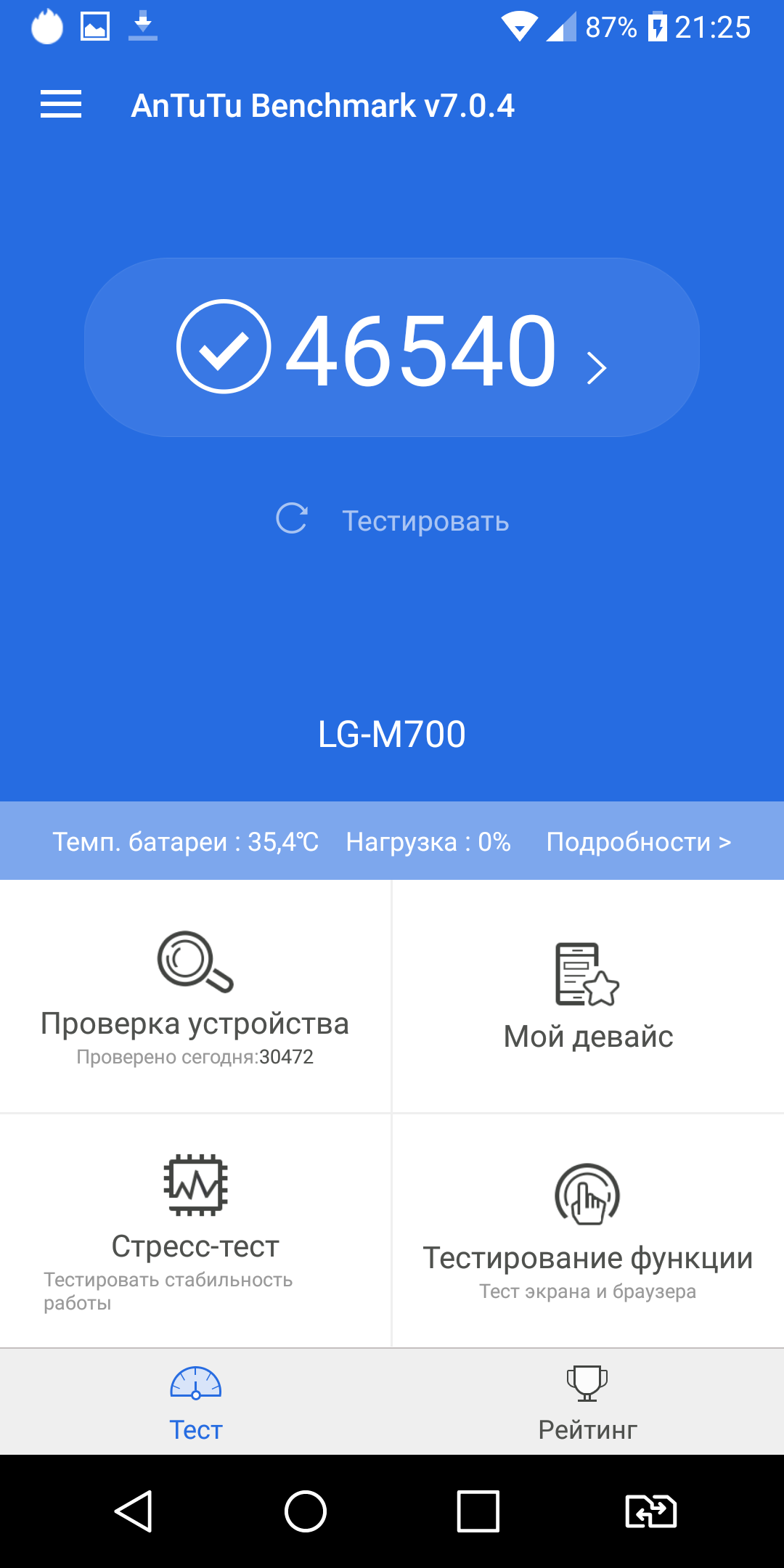Open Тестирование функции screen and browser test
Image resolution: width=784 pixels, height=1568 pixels.
pos(588,1230)
